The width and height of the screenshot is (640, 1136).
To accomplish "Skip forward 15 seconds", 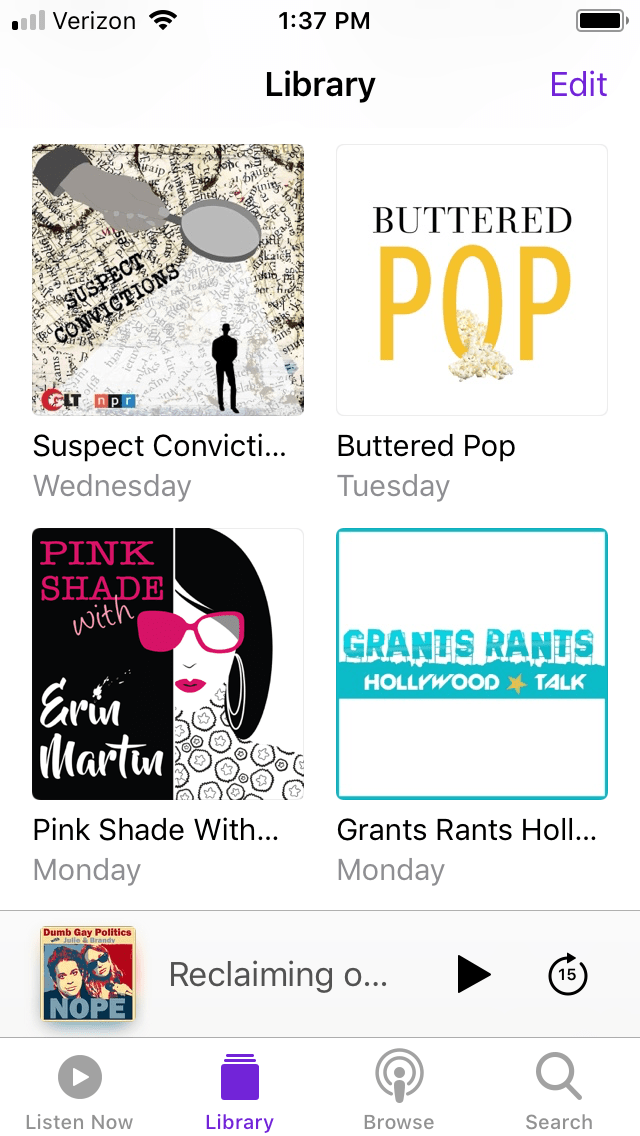I will click(x=568, y=974).
